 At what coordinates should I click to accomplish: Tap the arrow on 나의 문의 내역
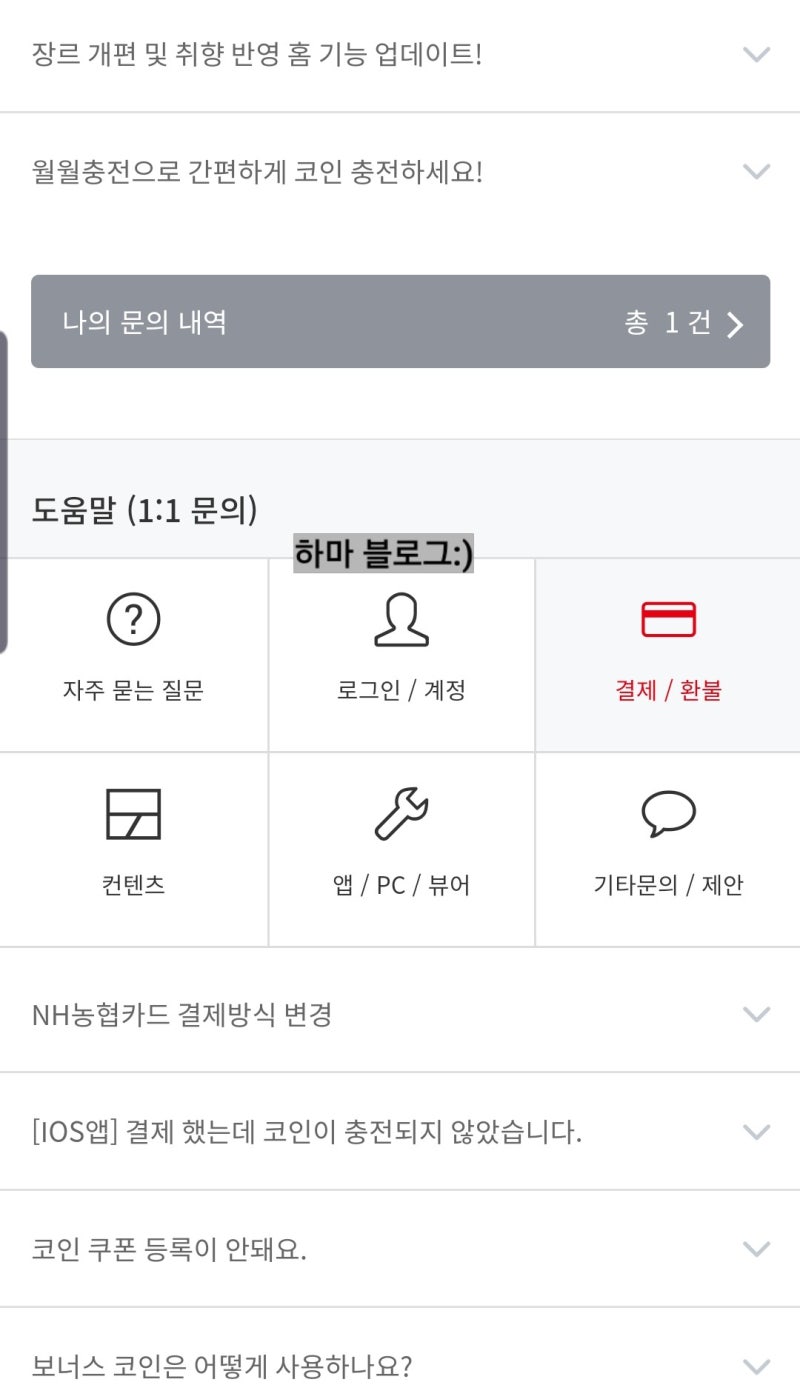(736, 324)
